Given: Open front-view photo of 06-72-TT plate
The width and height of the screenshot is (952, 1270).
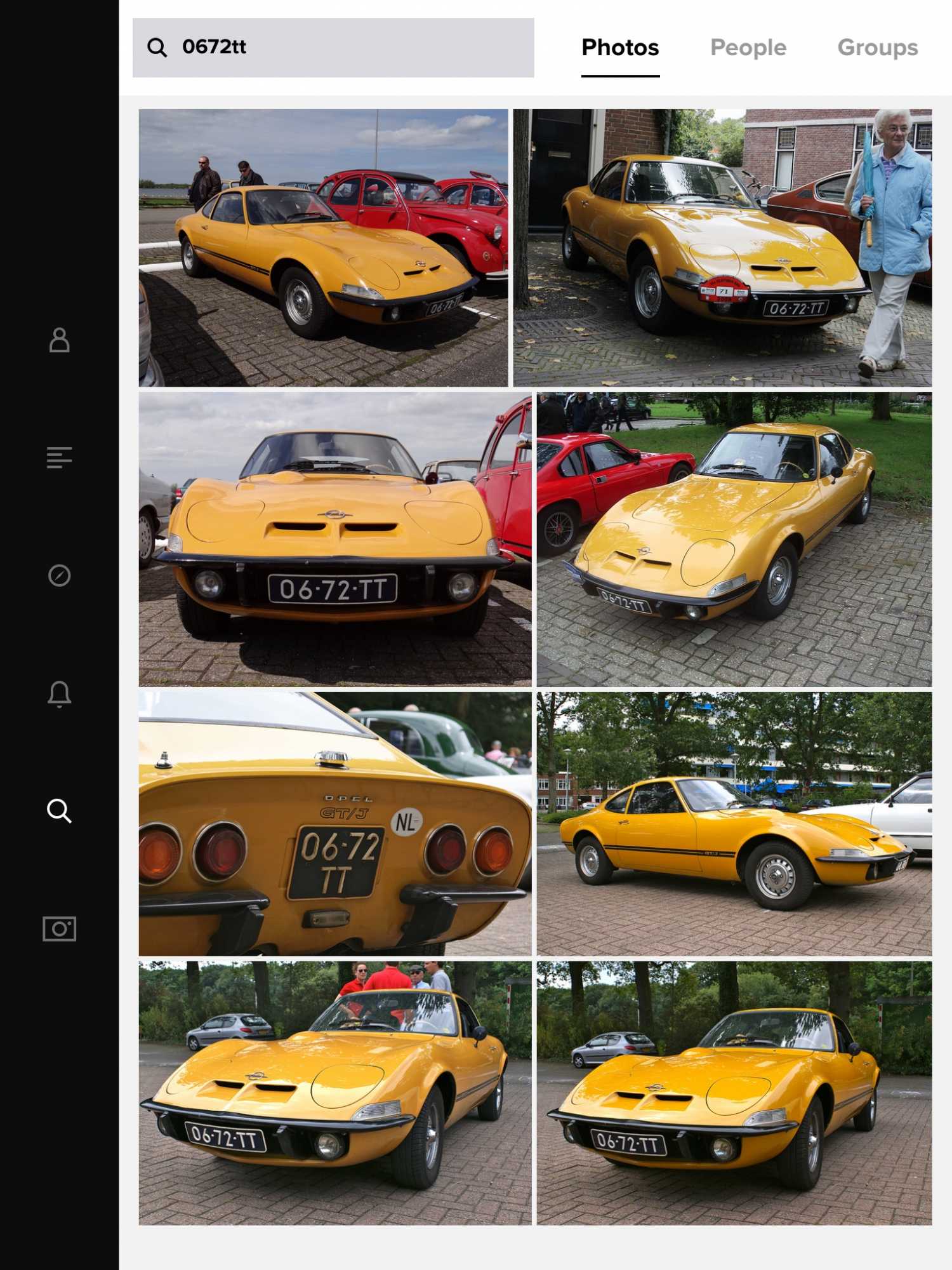Looking at the screenshot, I should coord(334,538).
